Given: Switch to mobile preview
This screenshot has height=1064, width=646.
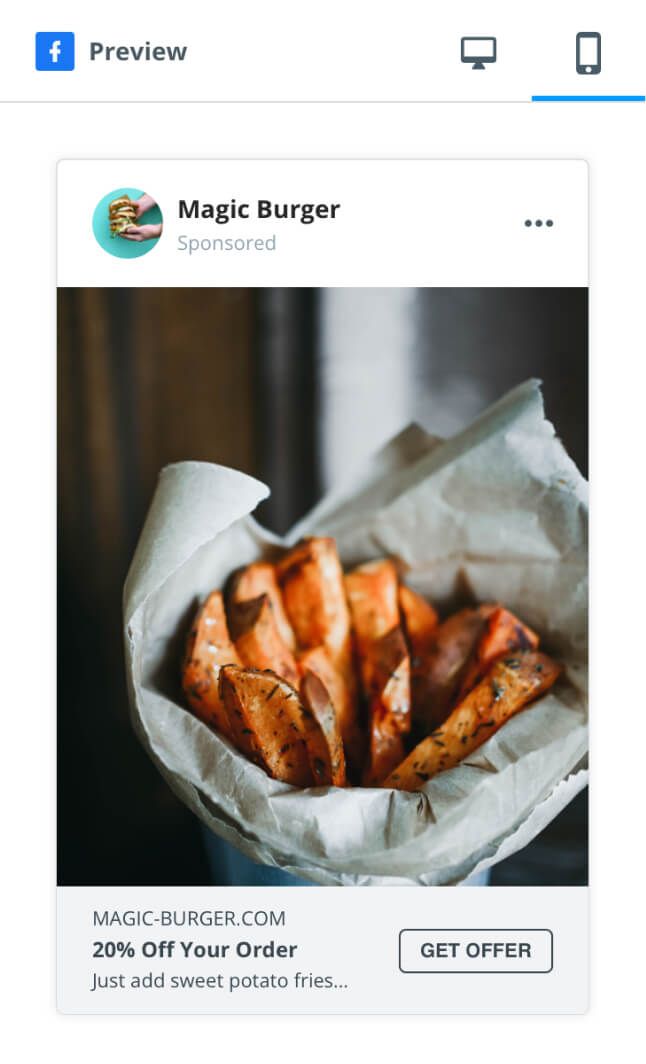Looking at the screenshot, I should point(588,53).
